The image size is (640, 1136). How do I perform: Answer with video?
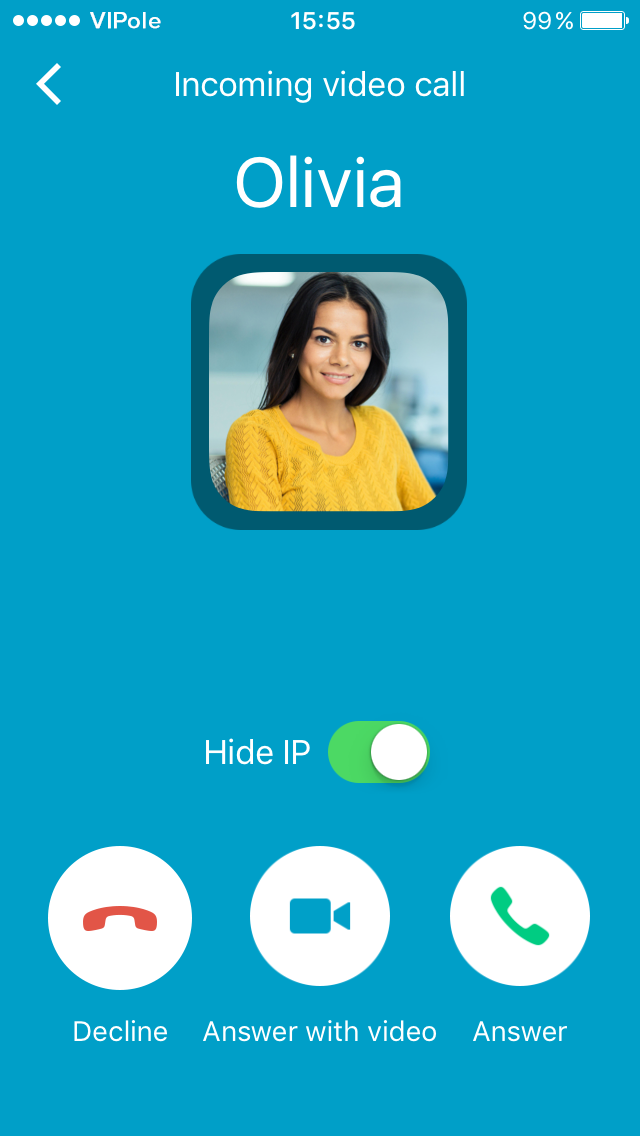320,916
